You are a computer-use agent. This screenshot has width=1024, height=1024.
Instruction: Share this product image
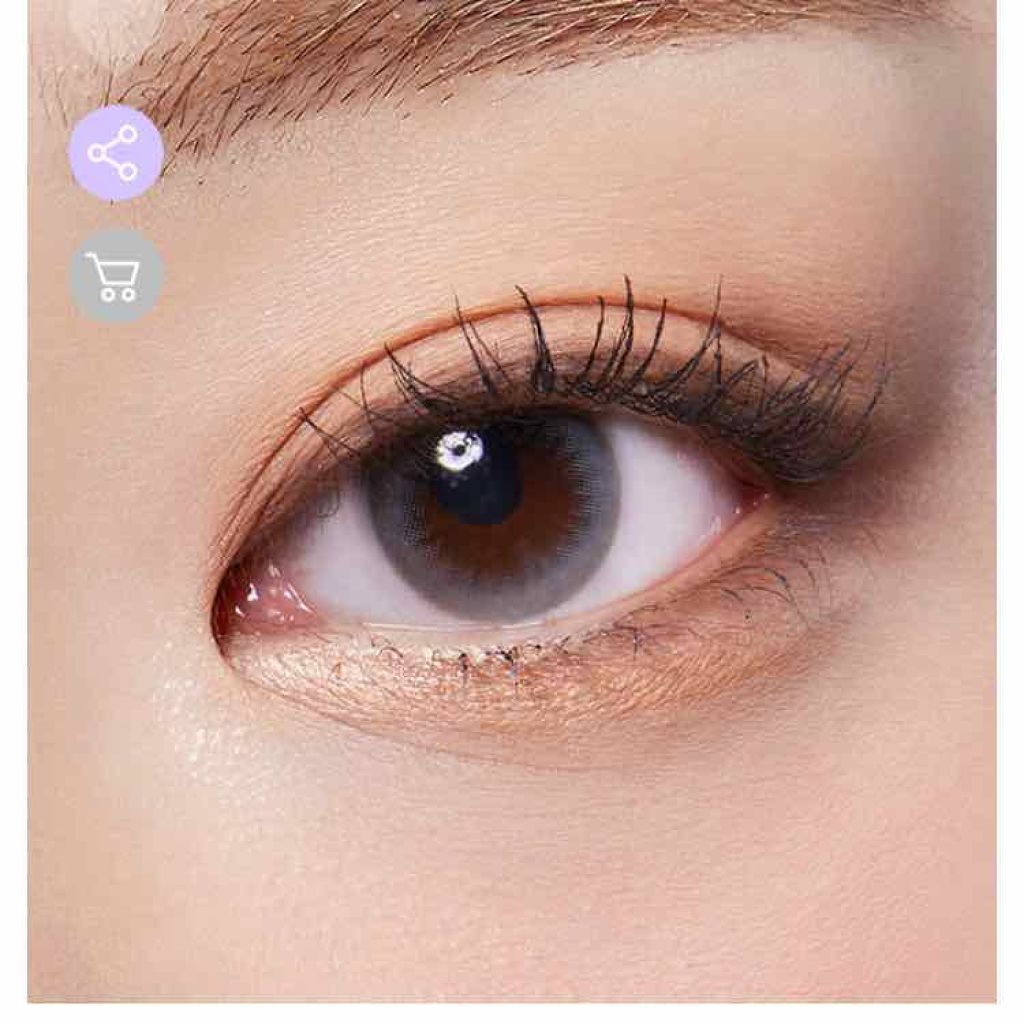pyautogui.click(x=115, y=153)
